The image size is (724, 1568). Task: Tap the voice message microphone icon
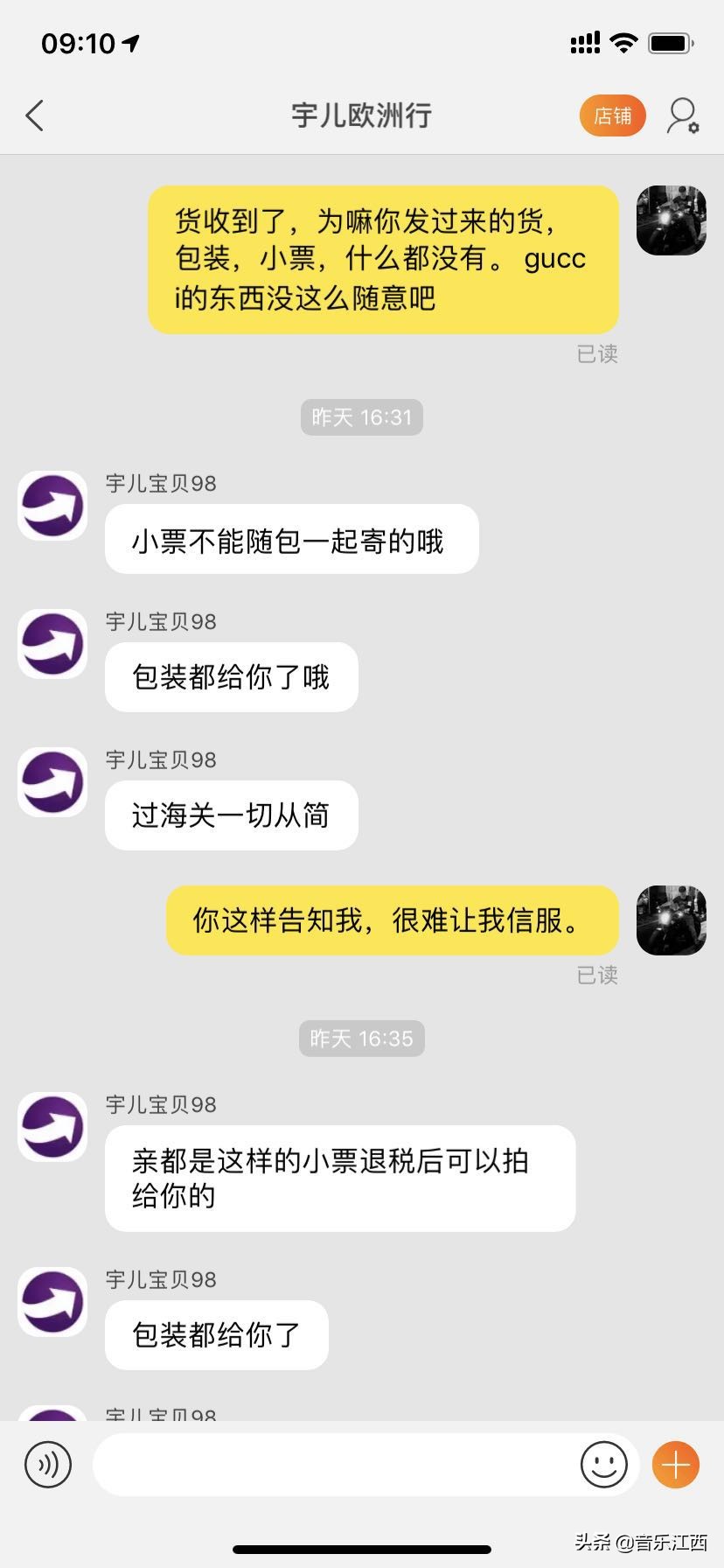pos(48,1464)
